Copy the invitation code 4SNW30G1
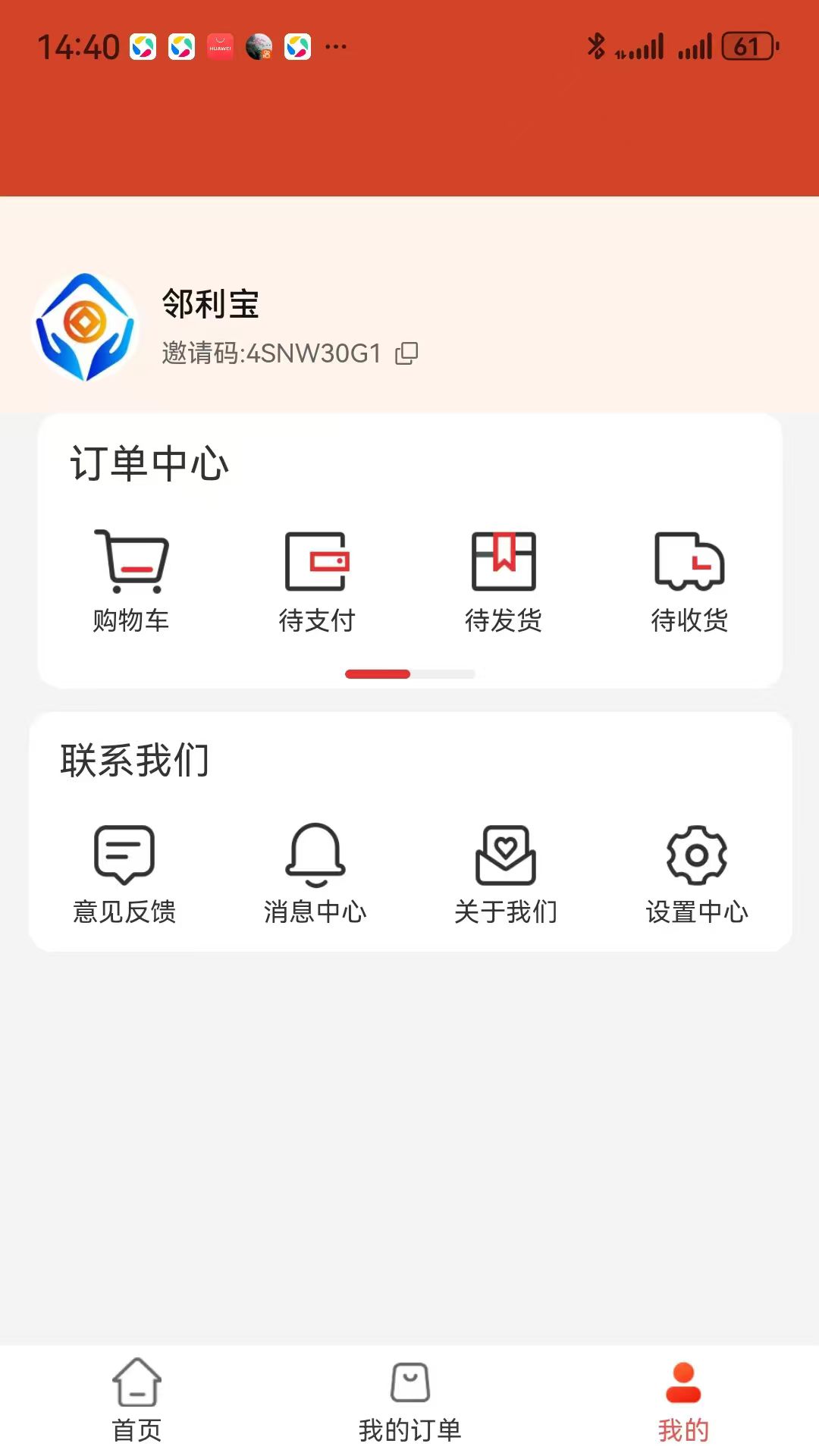 [x=408, y=353]
